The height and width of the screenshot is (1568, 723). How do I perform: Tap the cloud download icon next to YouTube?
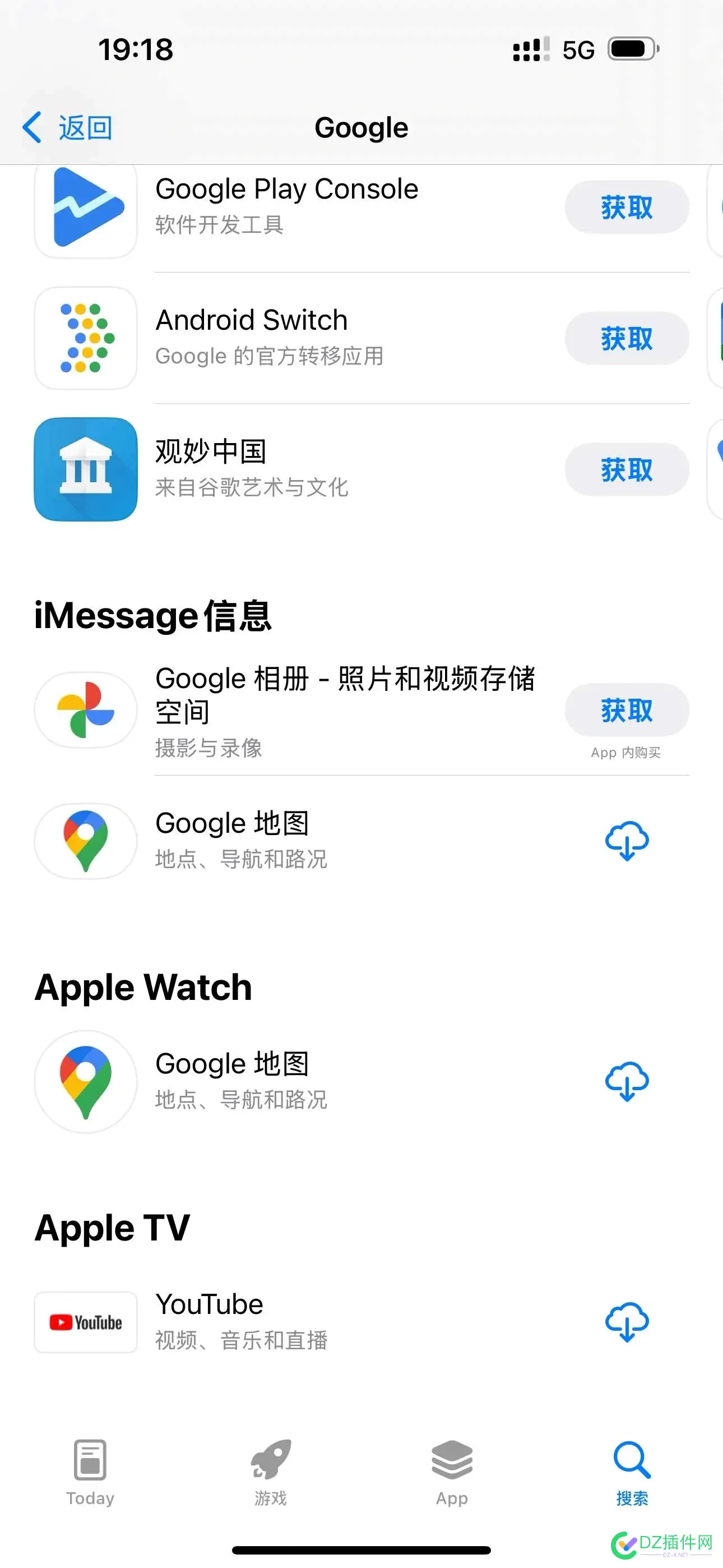[x=625, y=1322]
